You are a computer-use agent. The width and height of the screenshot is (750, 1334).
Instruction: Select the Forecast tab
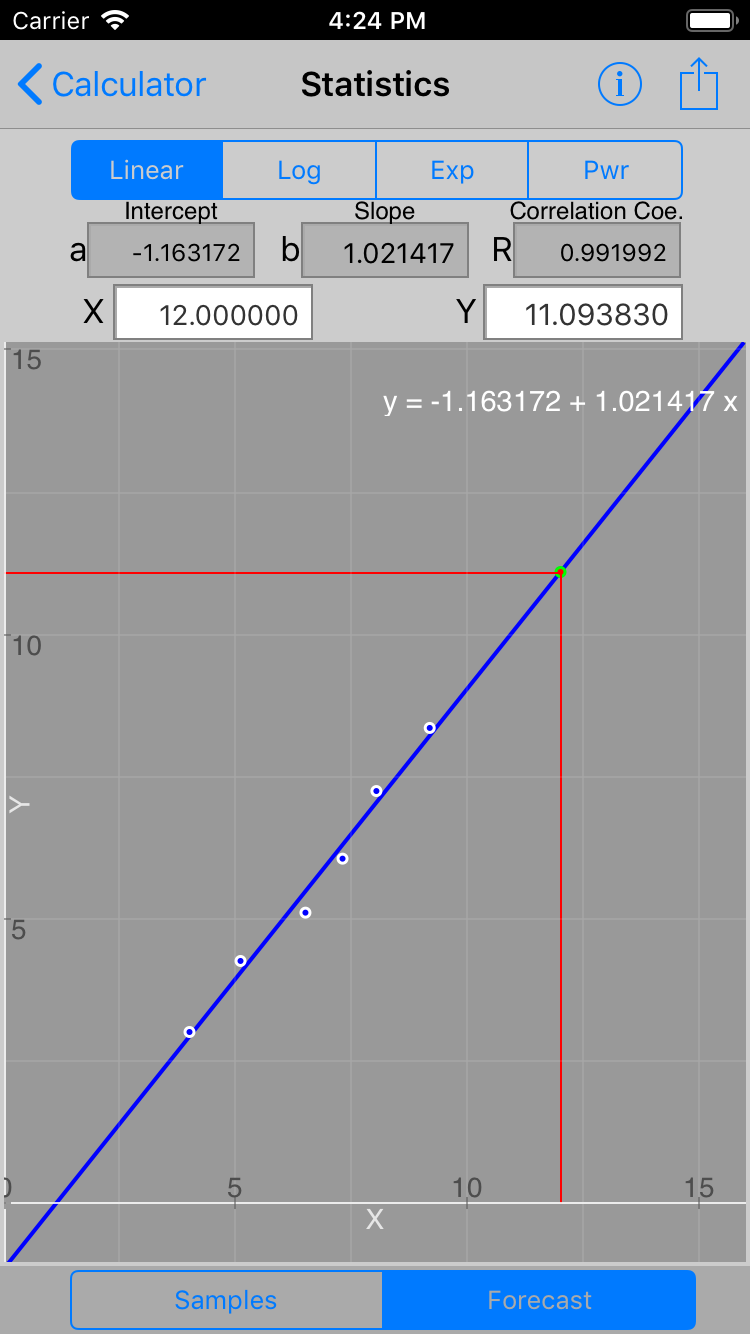click(x=539, y=1300)
